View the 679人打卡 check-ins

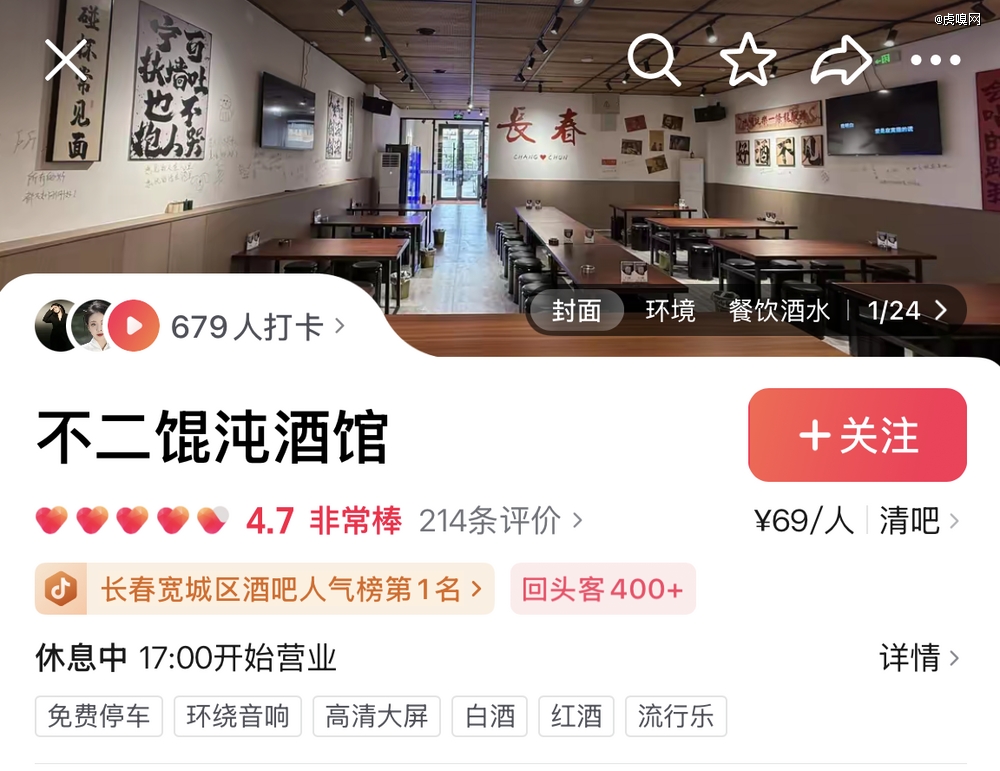[x=256, y=326]
